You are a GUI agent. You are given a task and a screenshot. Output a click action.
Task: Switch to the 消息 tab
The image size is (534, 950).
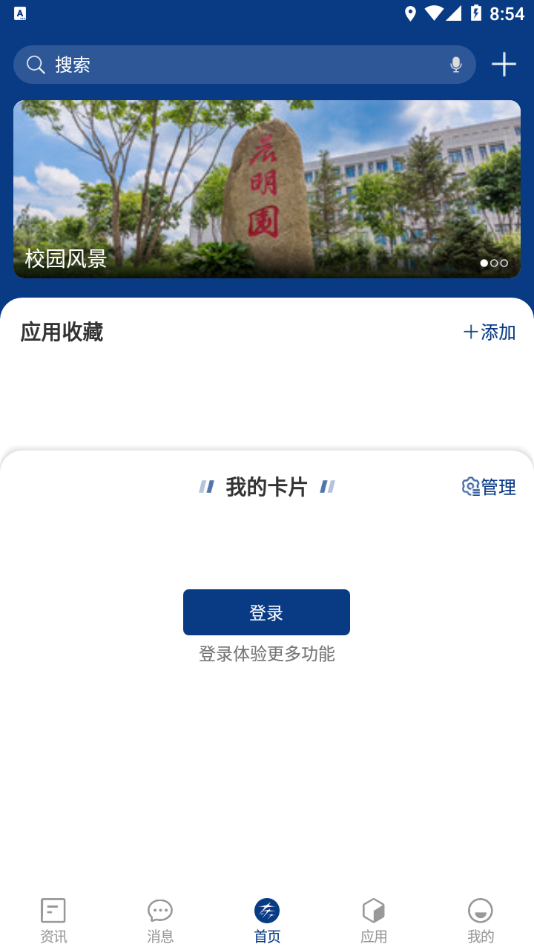(x=160, y=921)
